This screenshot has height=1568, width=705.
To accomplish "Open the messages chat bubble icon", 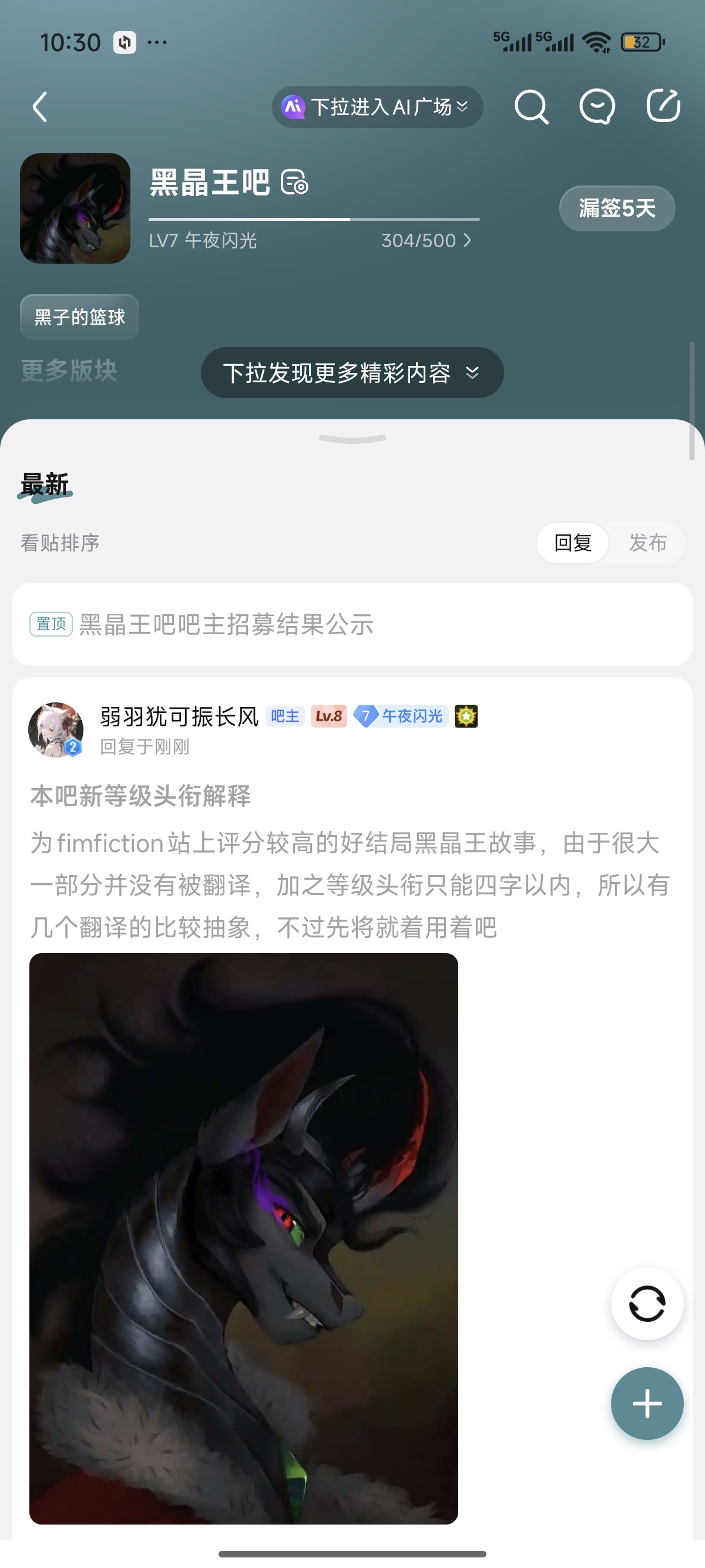I will tap(597, 107).
